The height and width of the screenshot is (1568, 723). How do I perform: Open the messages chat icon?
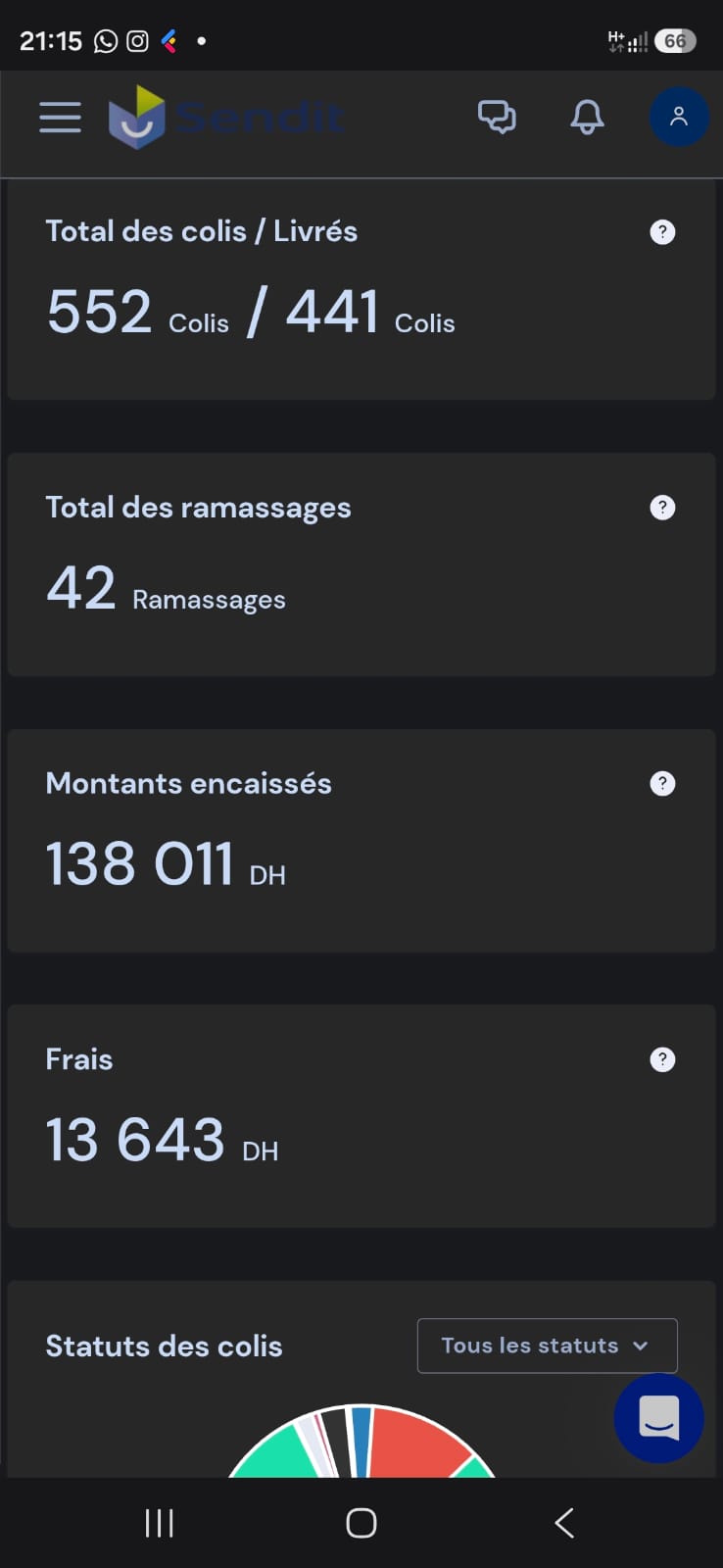(497, 118)
